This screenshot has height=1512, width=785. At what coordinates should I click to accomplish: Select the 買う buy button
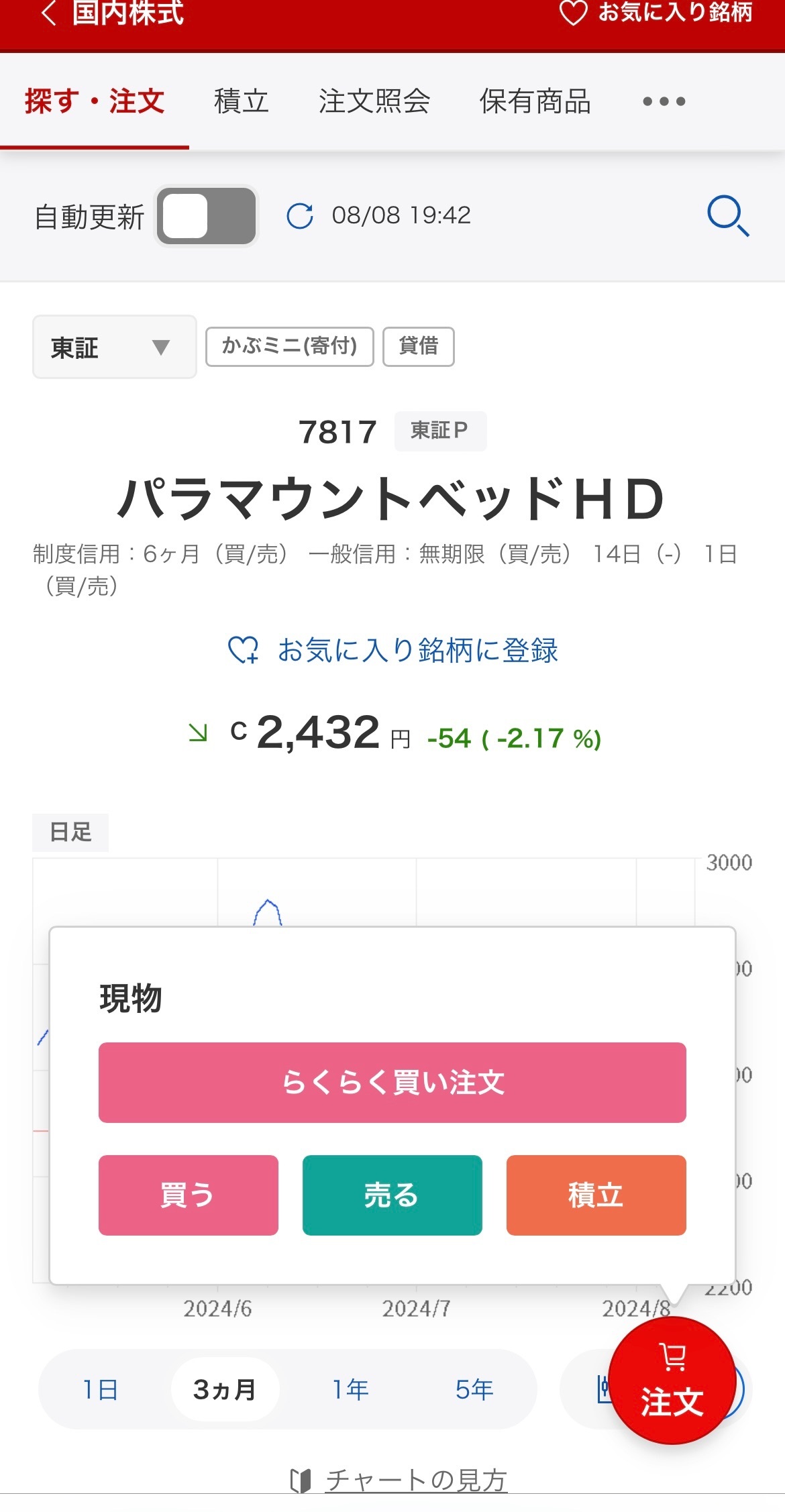(188, 1195)
